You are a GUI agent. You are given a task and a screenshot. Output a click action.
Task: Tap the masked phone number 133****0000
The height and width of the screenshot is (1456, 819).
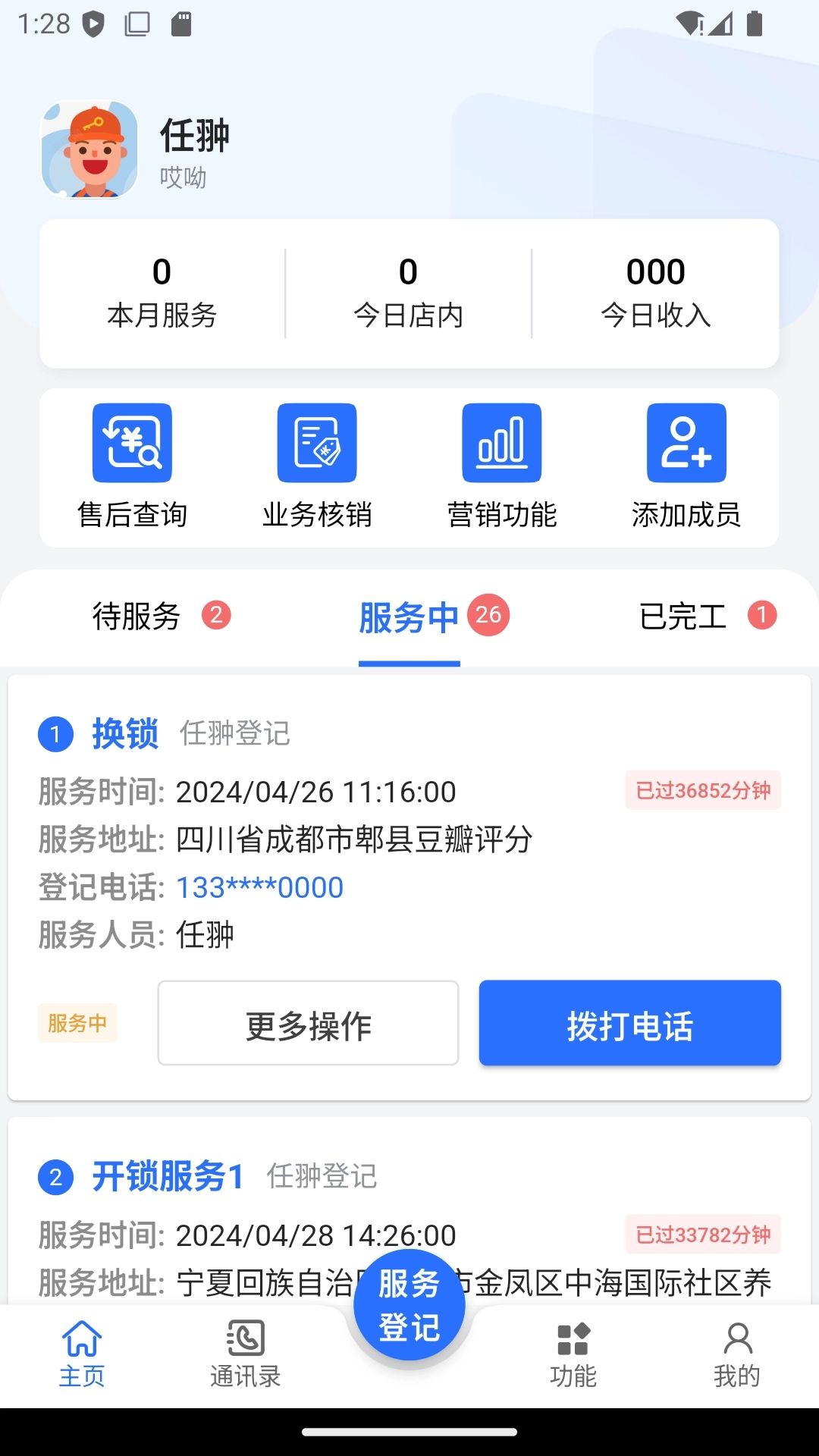click(259, 886)
